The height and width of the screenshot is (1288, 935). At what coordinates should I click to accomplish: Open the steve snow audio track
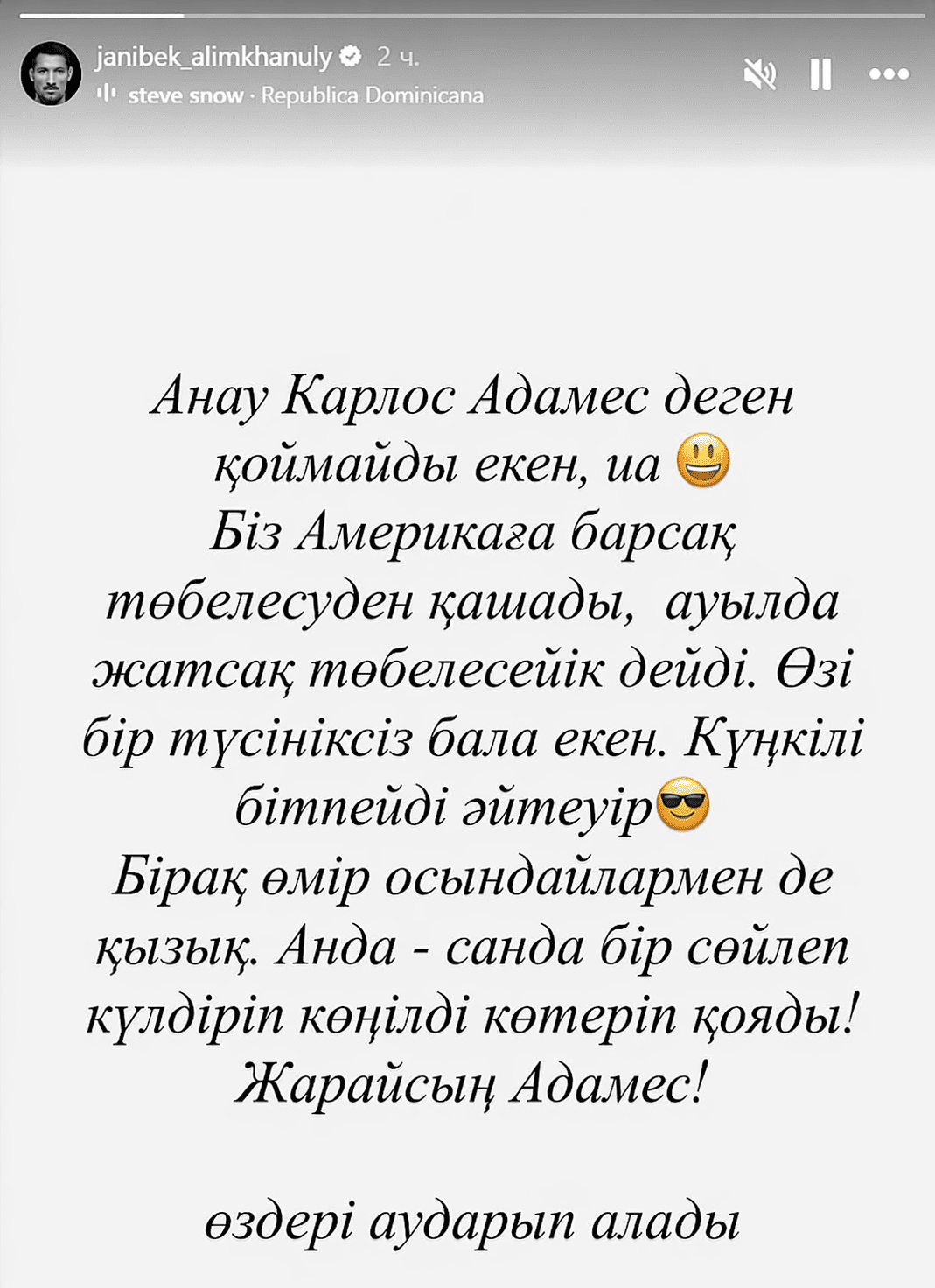point(185,95)
